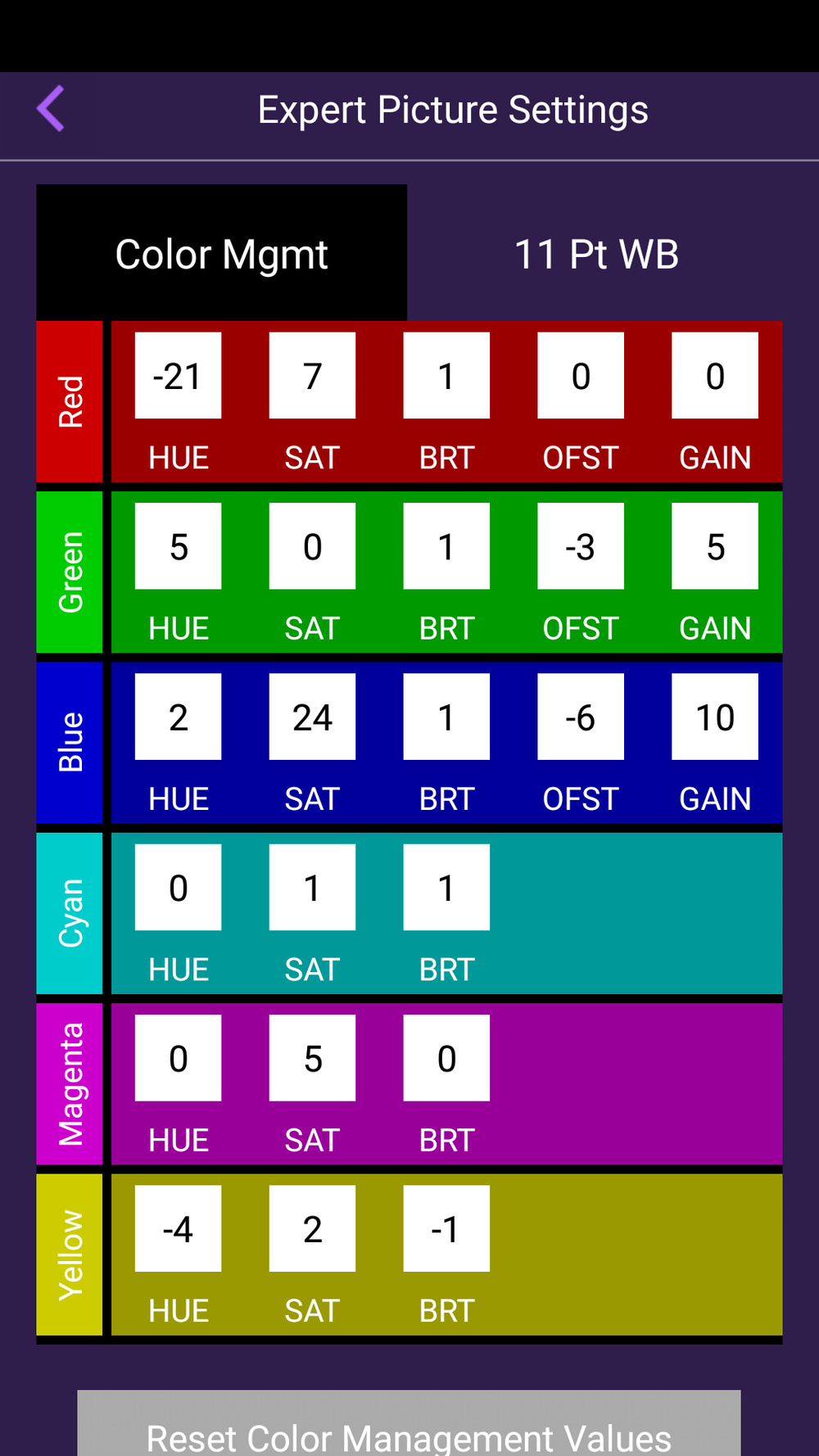The height and width of the screenshot is (1456, 819).
Task: Change the Magenta BRT value
Action: point(446,1058)
